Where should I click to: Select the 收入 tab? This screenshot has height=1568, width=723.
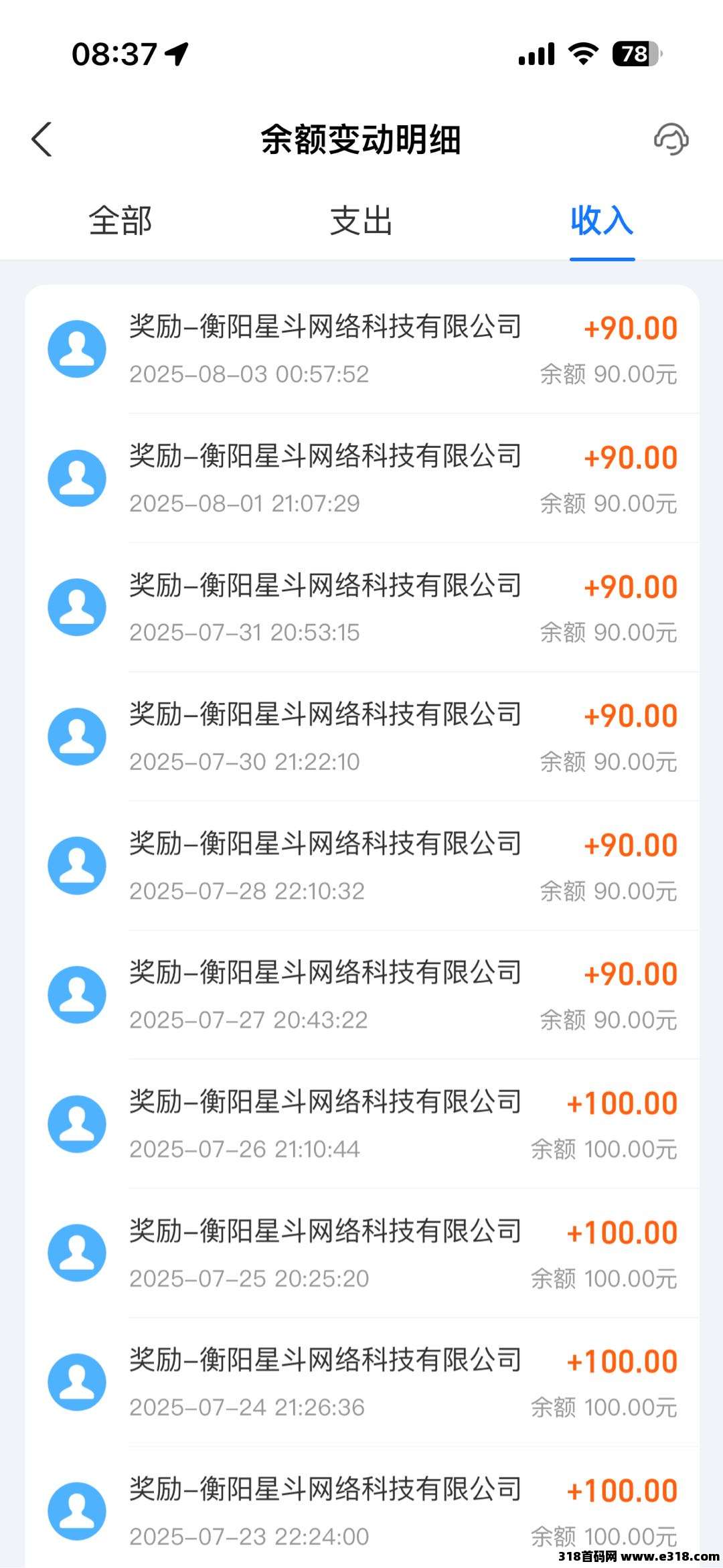602,220
